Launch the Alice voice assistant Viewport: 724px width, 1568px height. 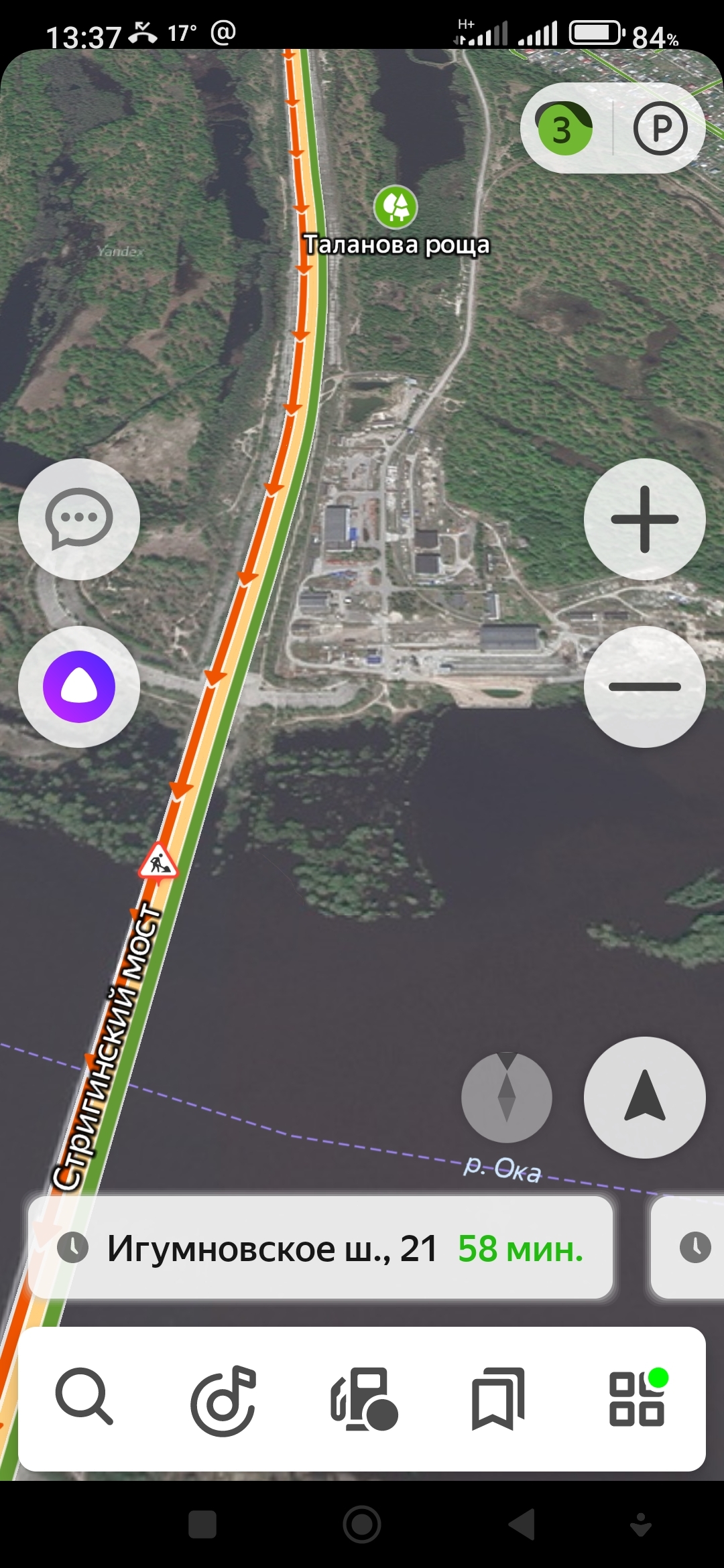click(x=79, y=687)
